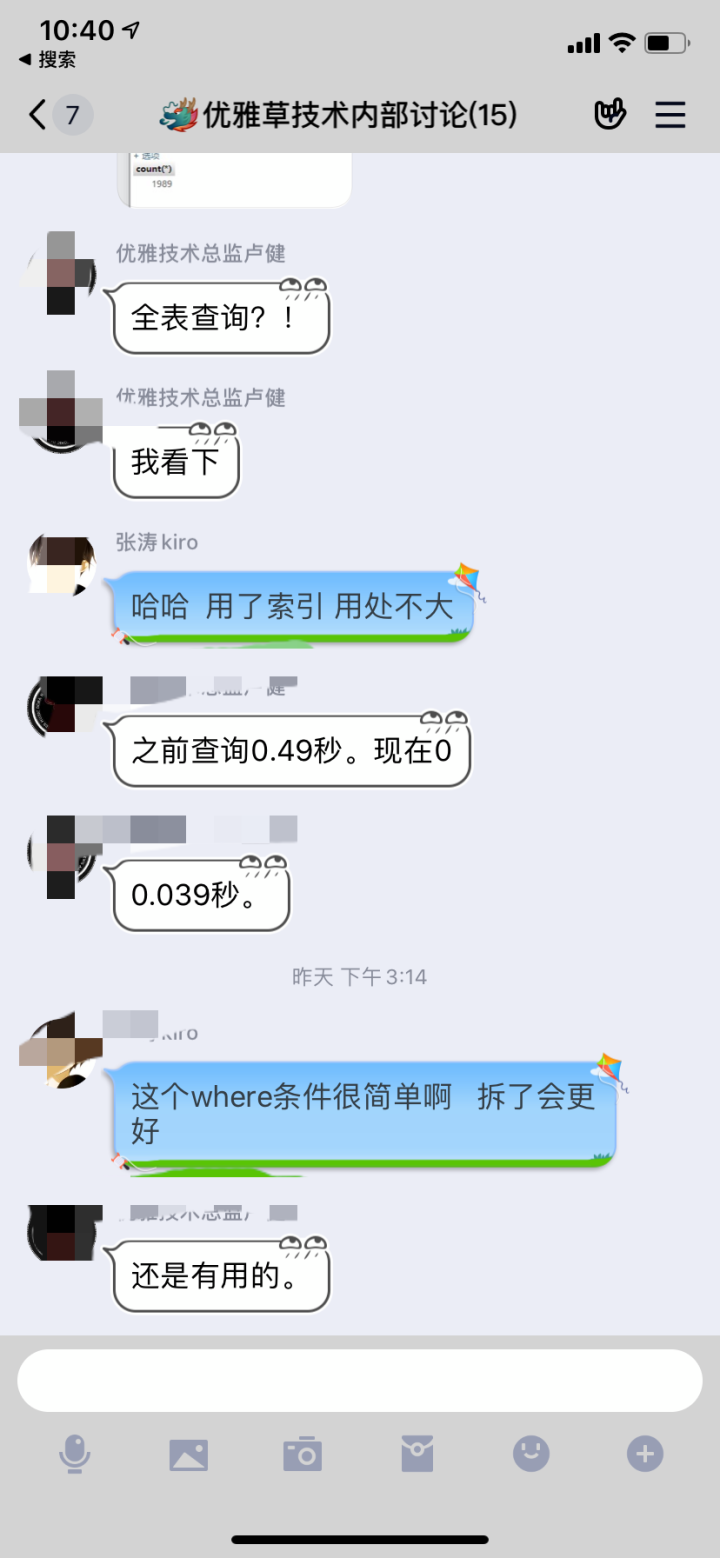Focus the message input box
The height and width of the screenshot is (1558, 720).
click(360, 1380)
